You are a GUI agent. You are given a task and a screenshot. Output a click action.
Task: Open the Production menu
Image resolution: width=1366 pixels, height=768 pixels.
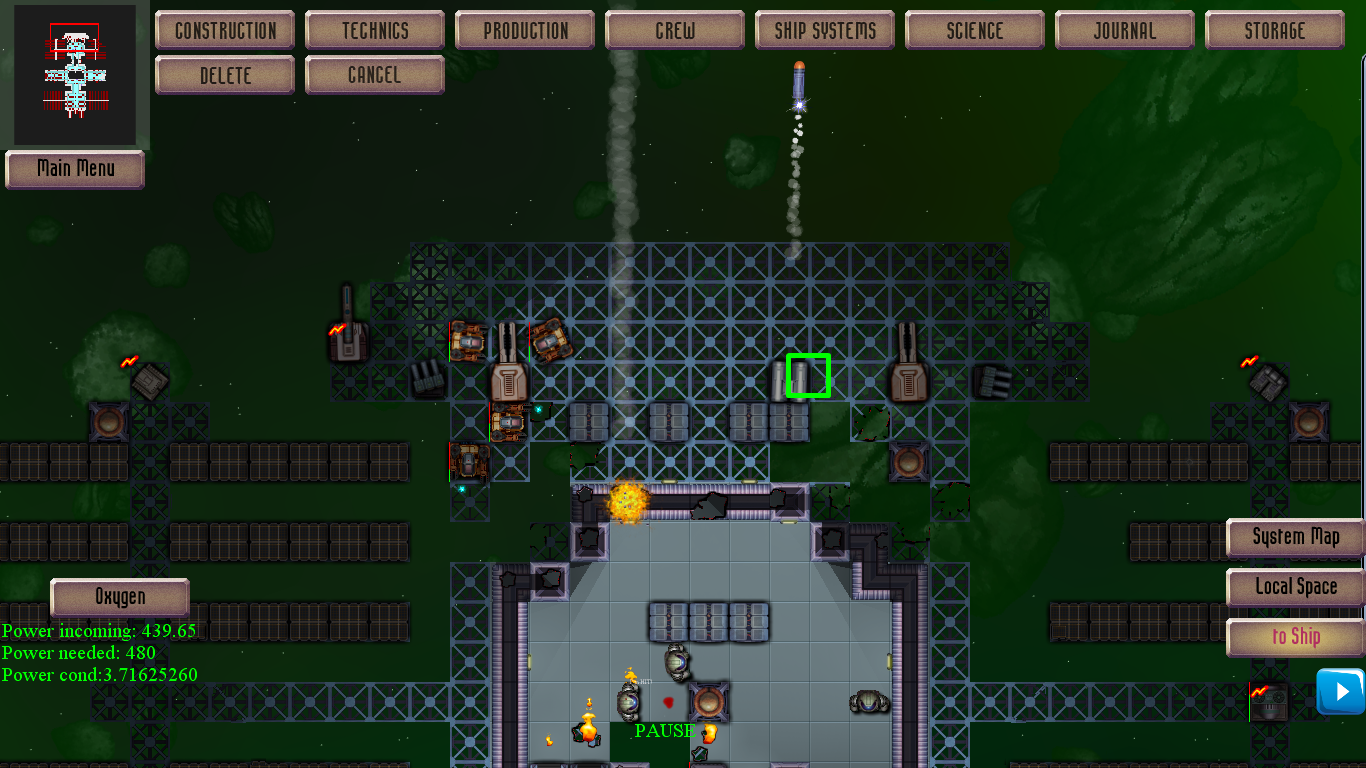[525, 30]
